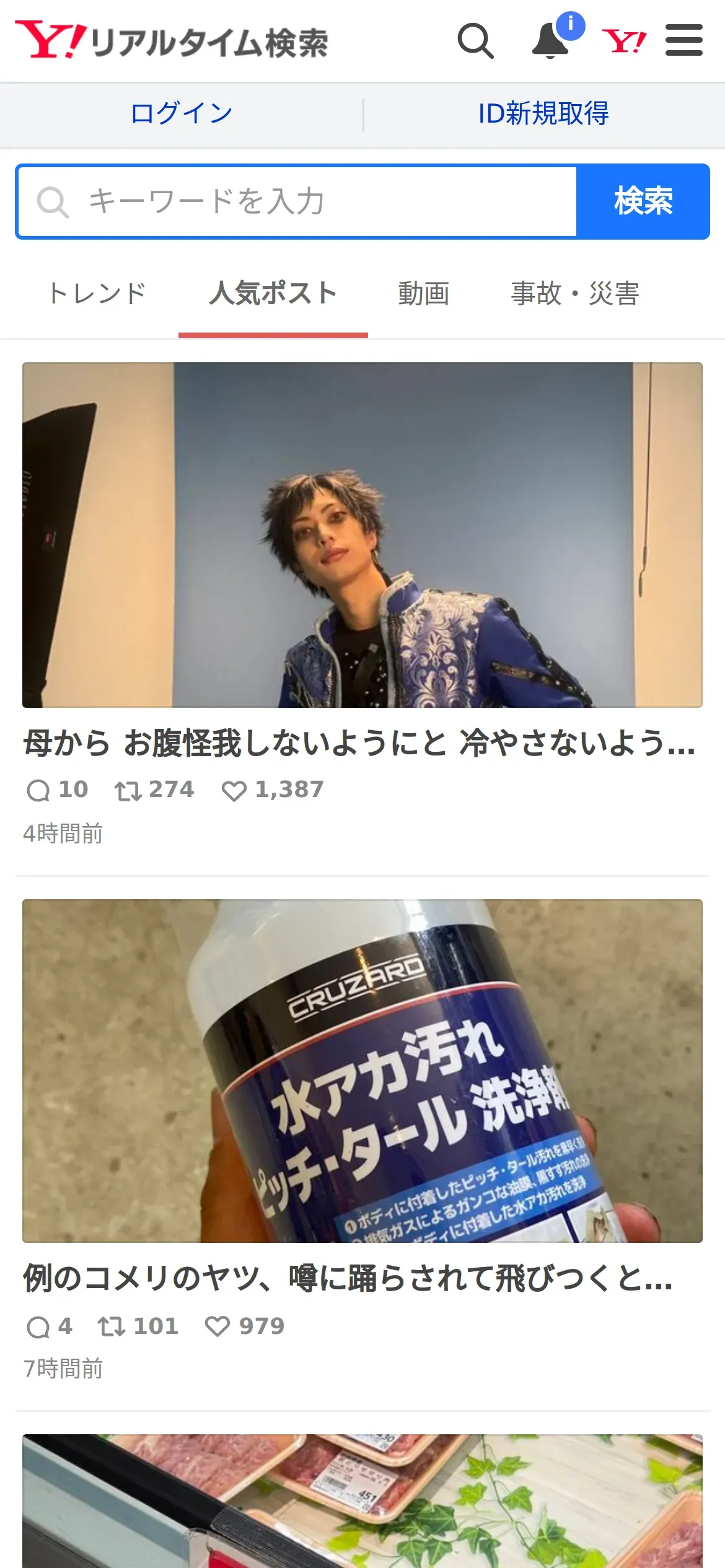The image size is (725, 1568).
Task: Open the meat tray photo post
Action: [362, 1501]
